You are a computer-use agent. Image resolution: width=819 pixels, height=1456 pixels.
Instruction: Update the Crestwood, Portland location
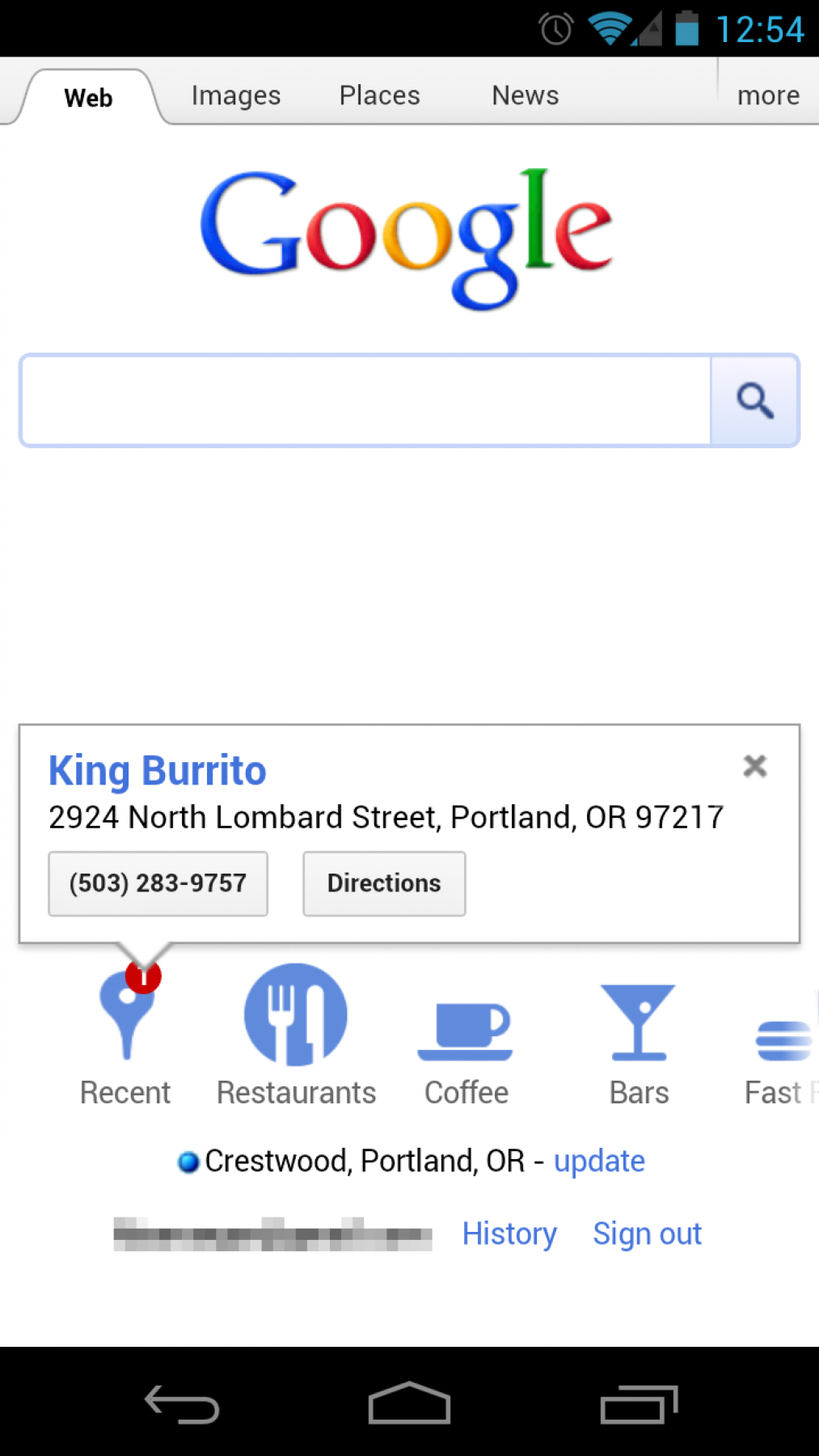(x=599, y=1162)
